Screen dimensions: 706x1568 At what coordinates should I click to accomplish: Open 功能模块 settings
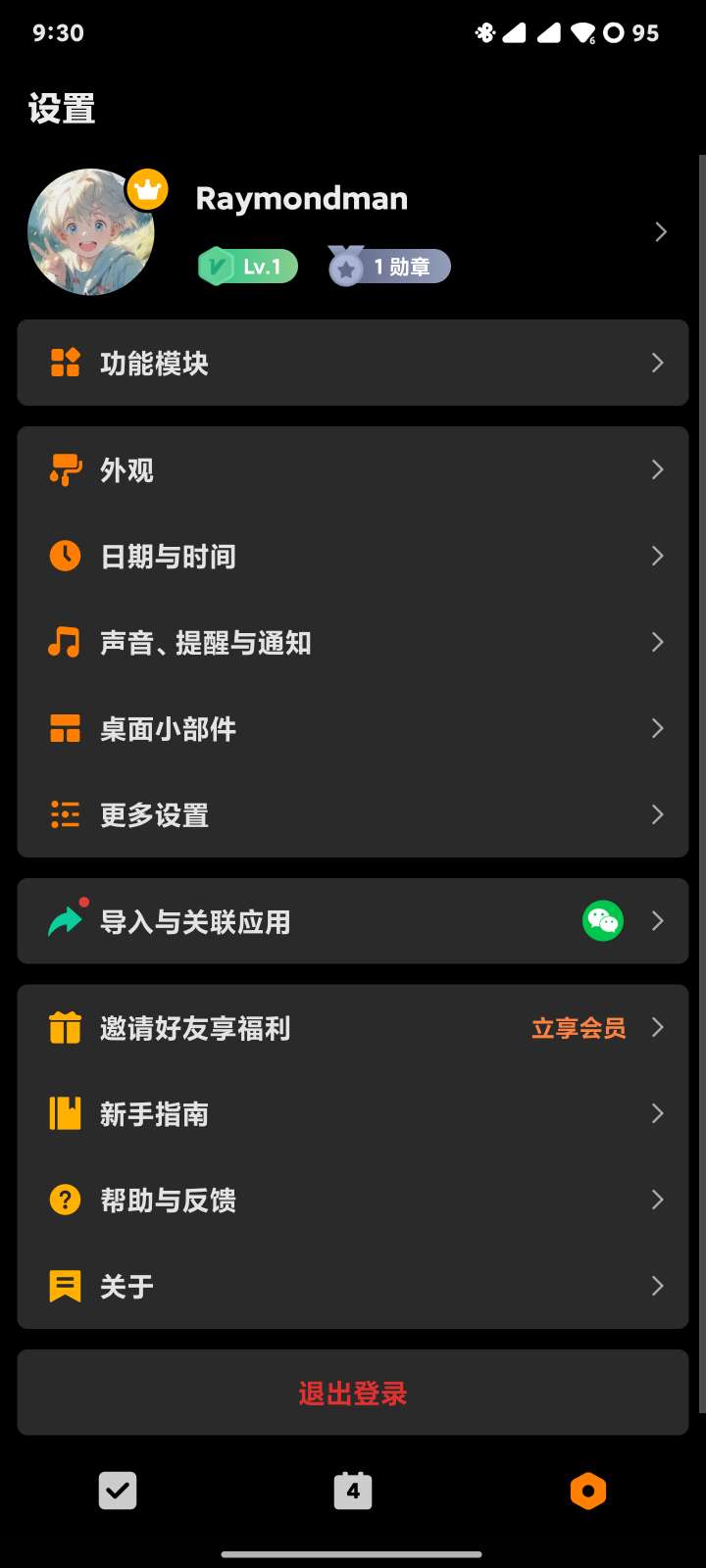pyautogui.click(x=353, y=363)
